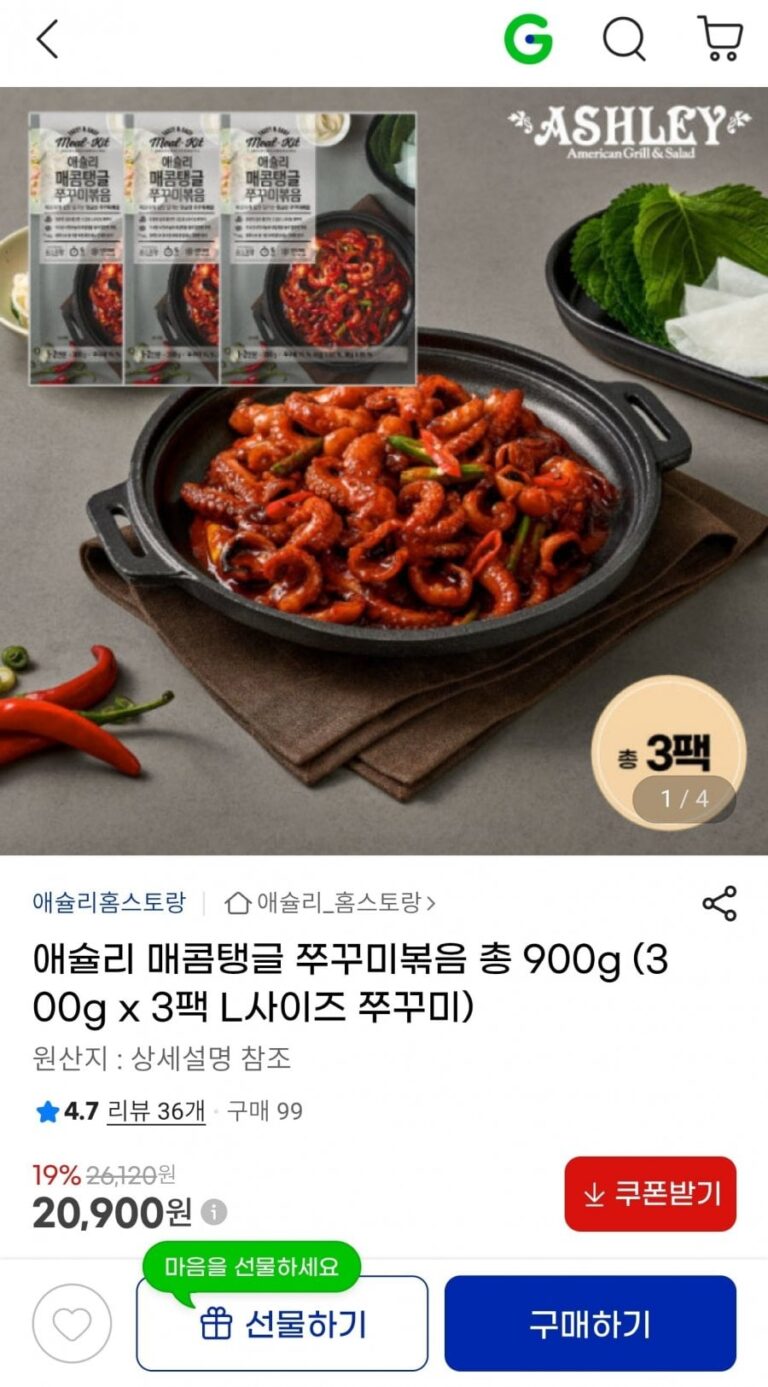Viewport: 768px width, 1387px height.
Task: Open the shopping cart
Action: 719,40
